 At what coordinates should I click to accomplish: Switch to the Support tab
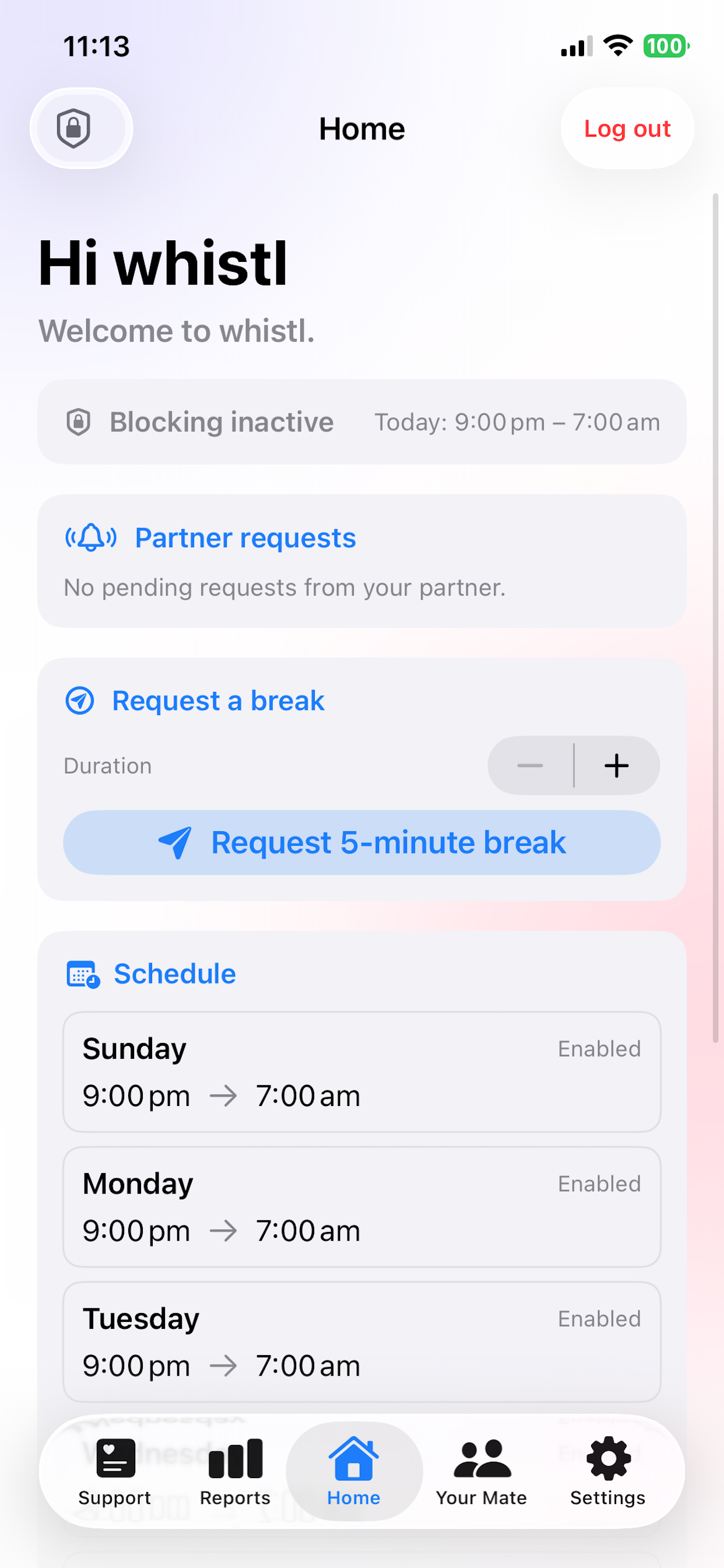[114, 1471]
